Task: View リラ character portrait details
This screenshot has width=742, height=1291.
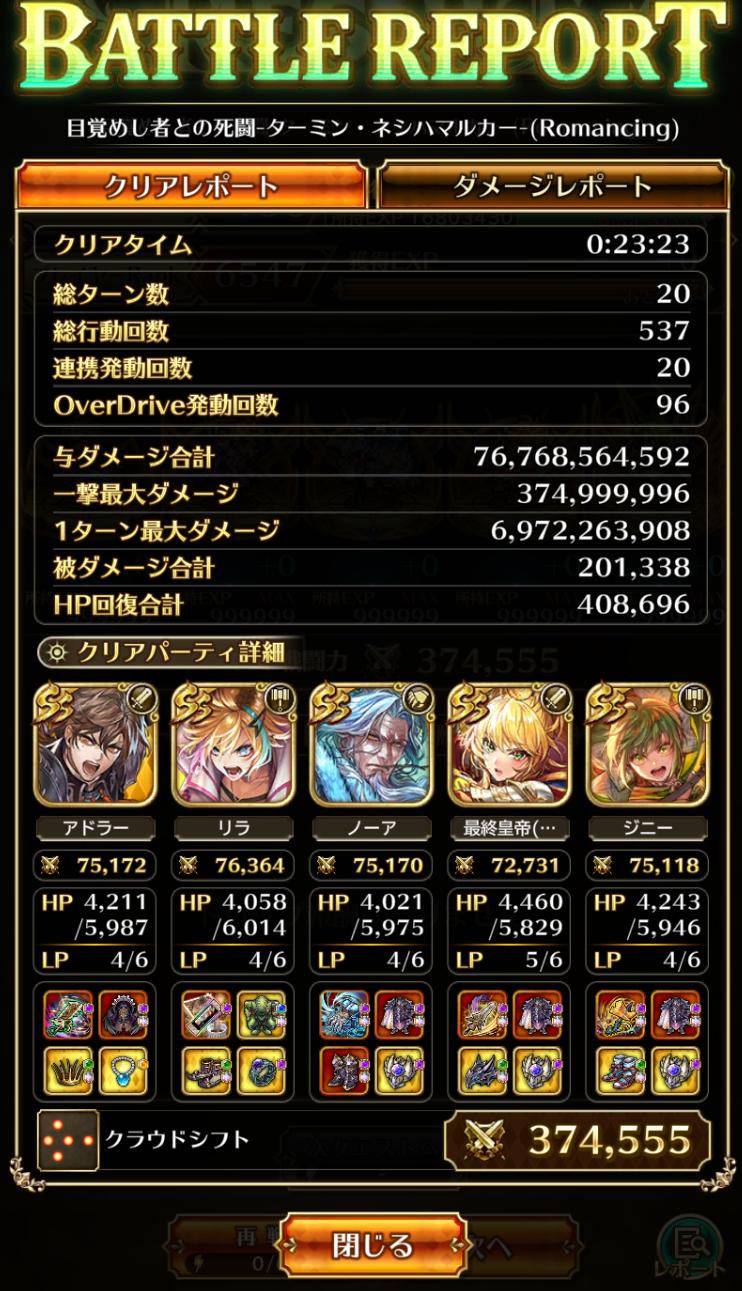Action: click(x=233, y=745)
